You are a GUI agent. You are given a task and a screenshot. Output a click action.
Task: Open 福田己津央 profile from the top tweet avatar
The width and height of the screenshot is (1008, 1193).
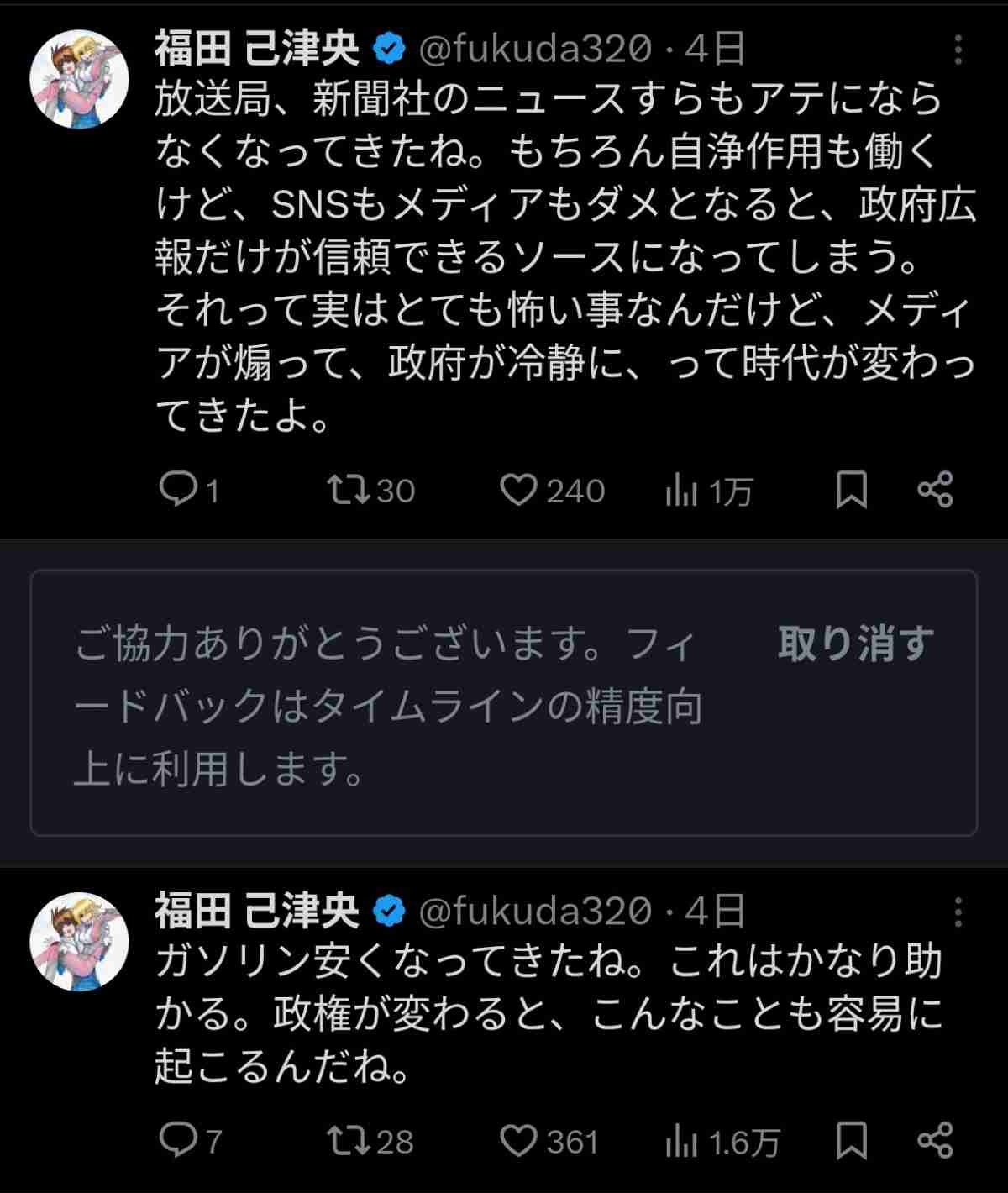tap(79, 80)
